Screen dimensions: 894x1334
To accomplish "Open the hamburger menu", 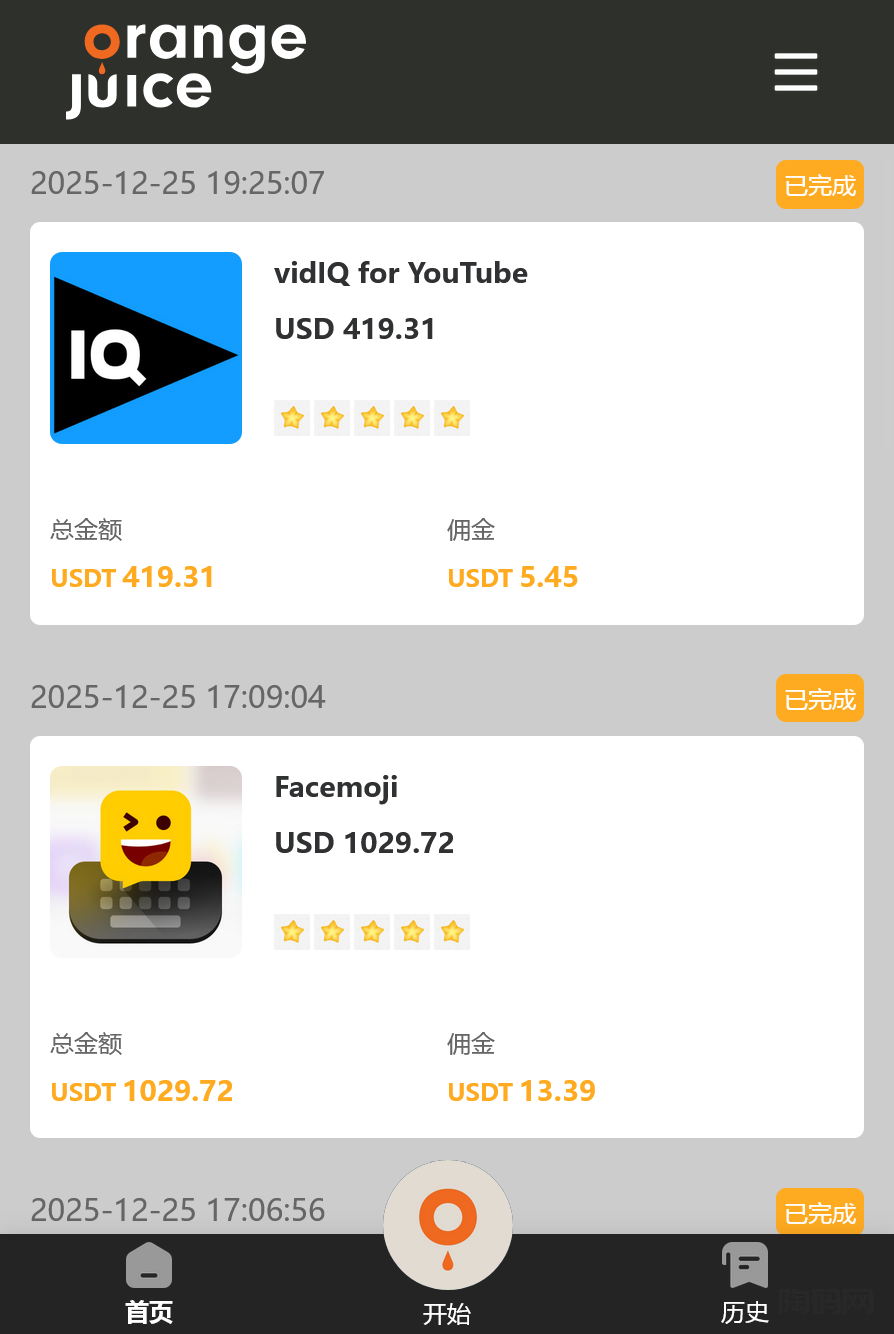I will (796, 72).
